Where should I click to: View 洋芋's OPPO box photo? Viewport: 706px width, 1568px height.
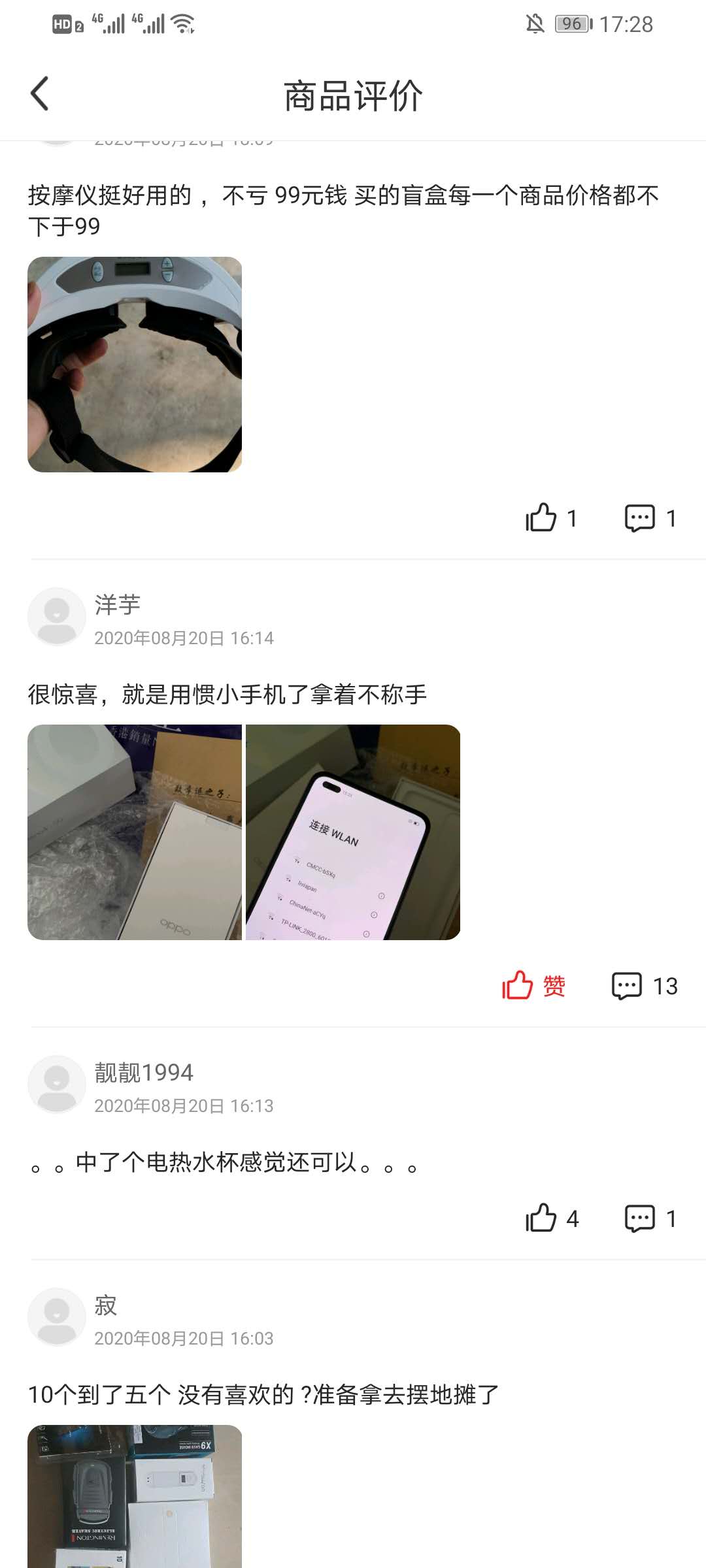[135, 832]
